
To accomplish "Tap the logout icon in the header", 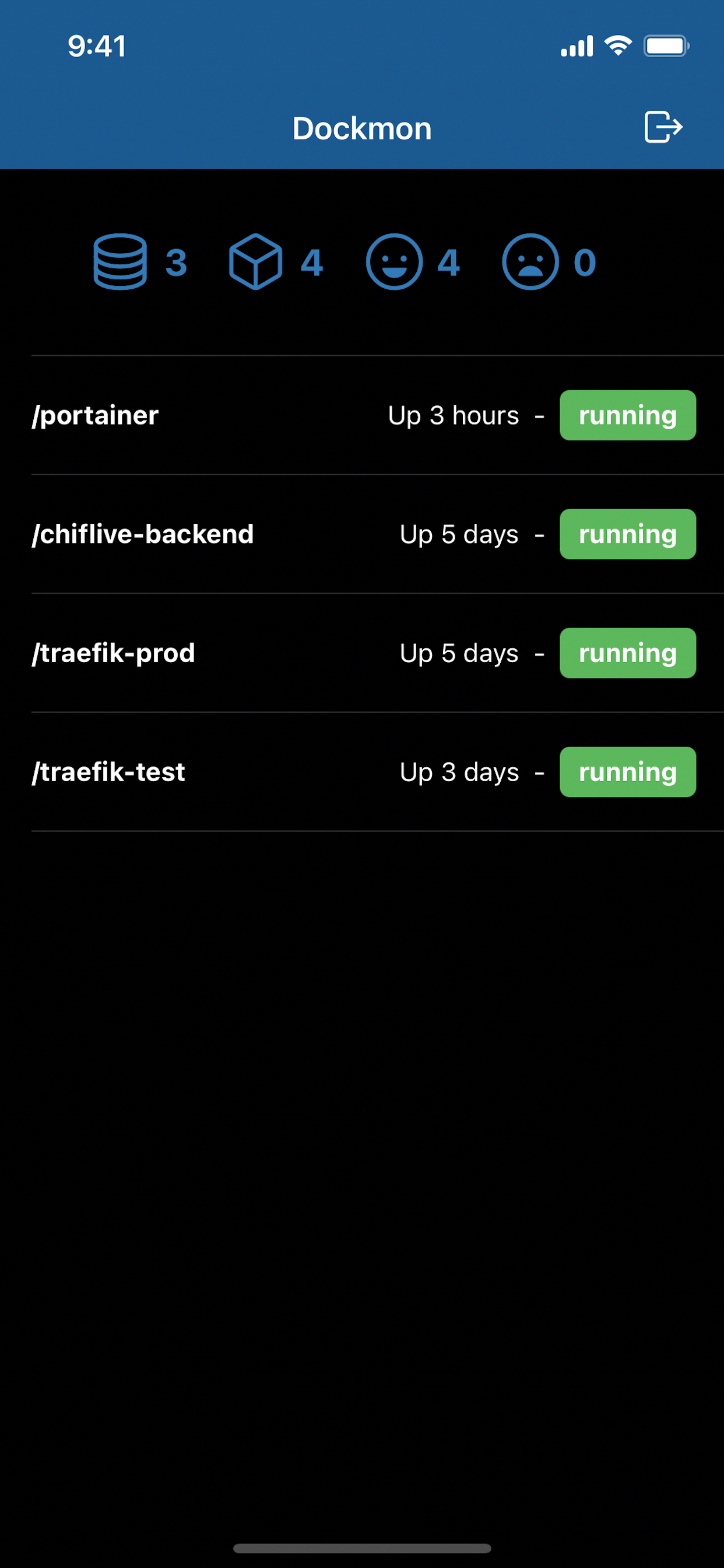I will pyautogui.click(x=663, y=128).
